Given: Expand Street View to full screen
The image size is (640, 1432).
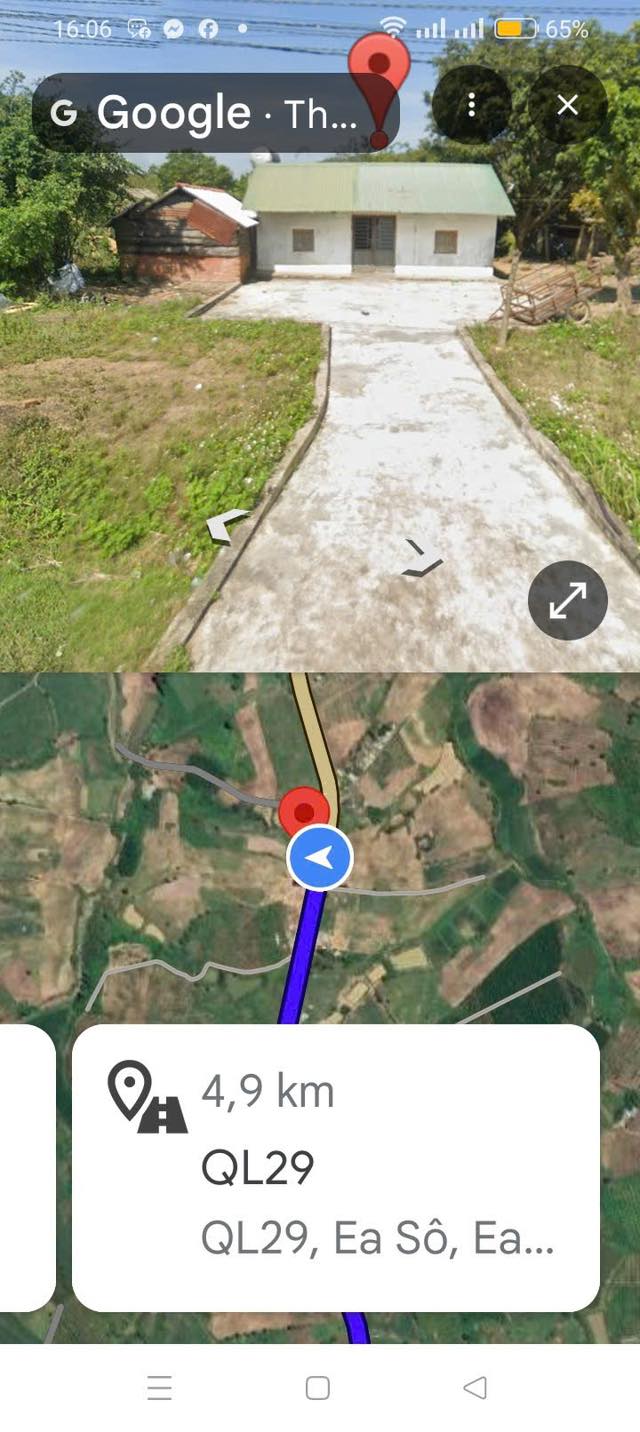Looking at the screenshot, I should point(567,600).
